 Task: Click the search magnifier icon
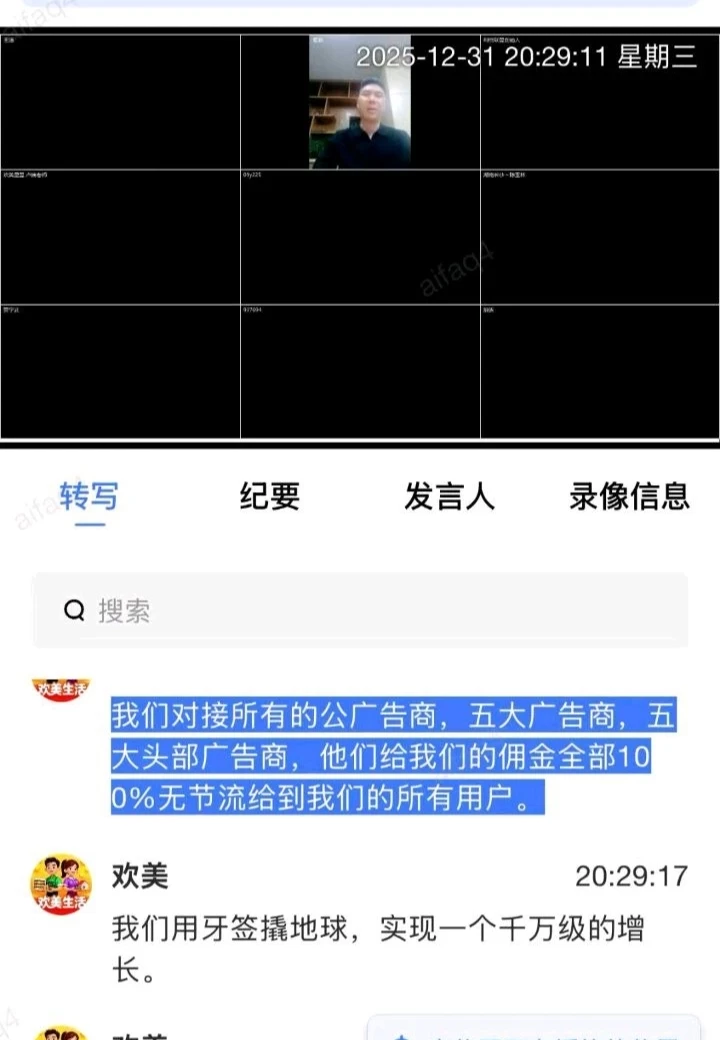73,611
